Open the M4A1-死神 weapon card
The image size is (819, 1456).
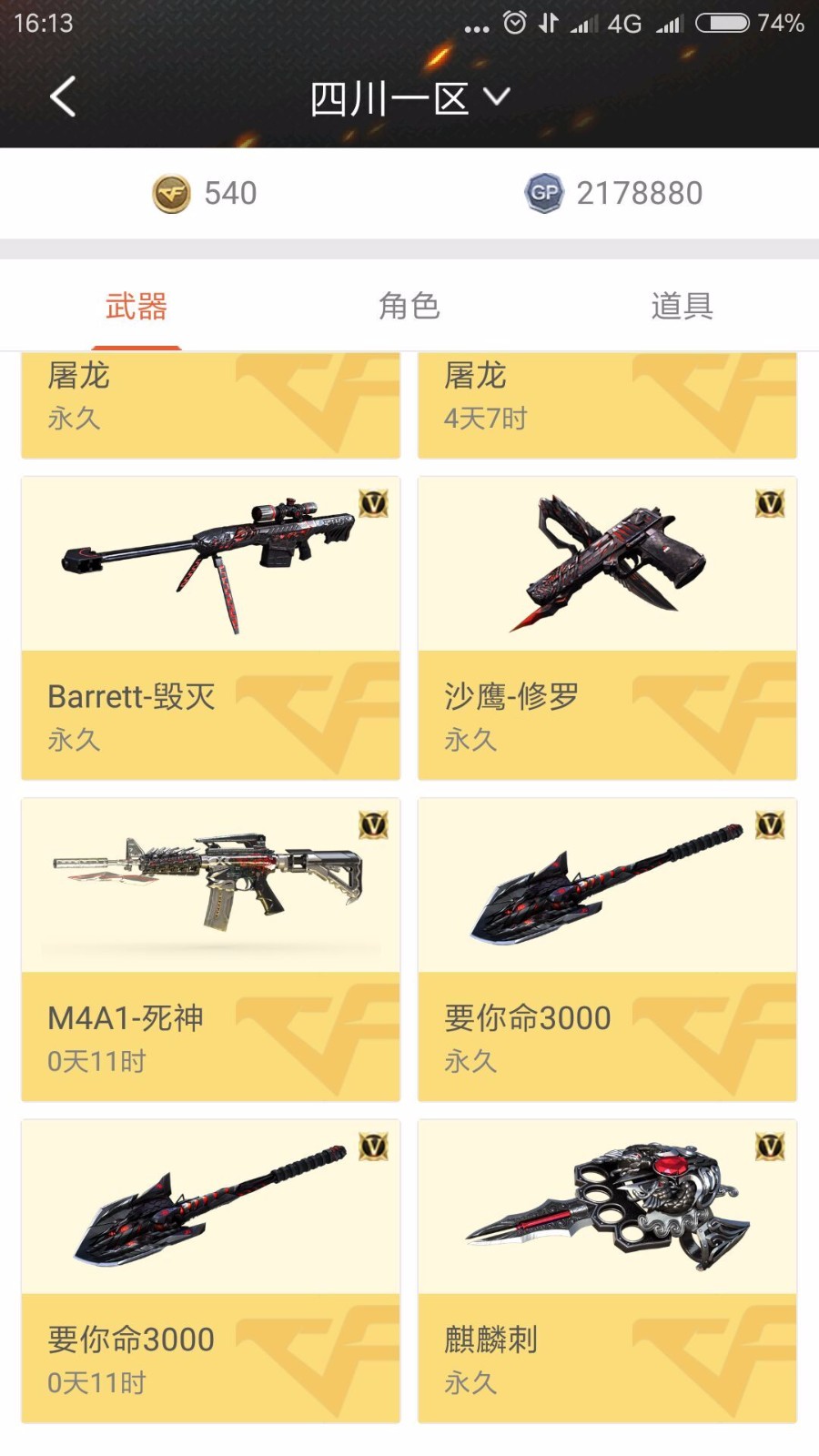pos(210,949)
